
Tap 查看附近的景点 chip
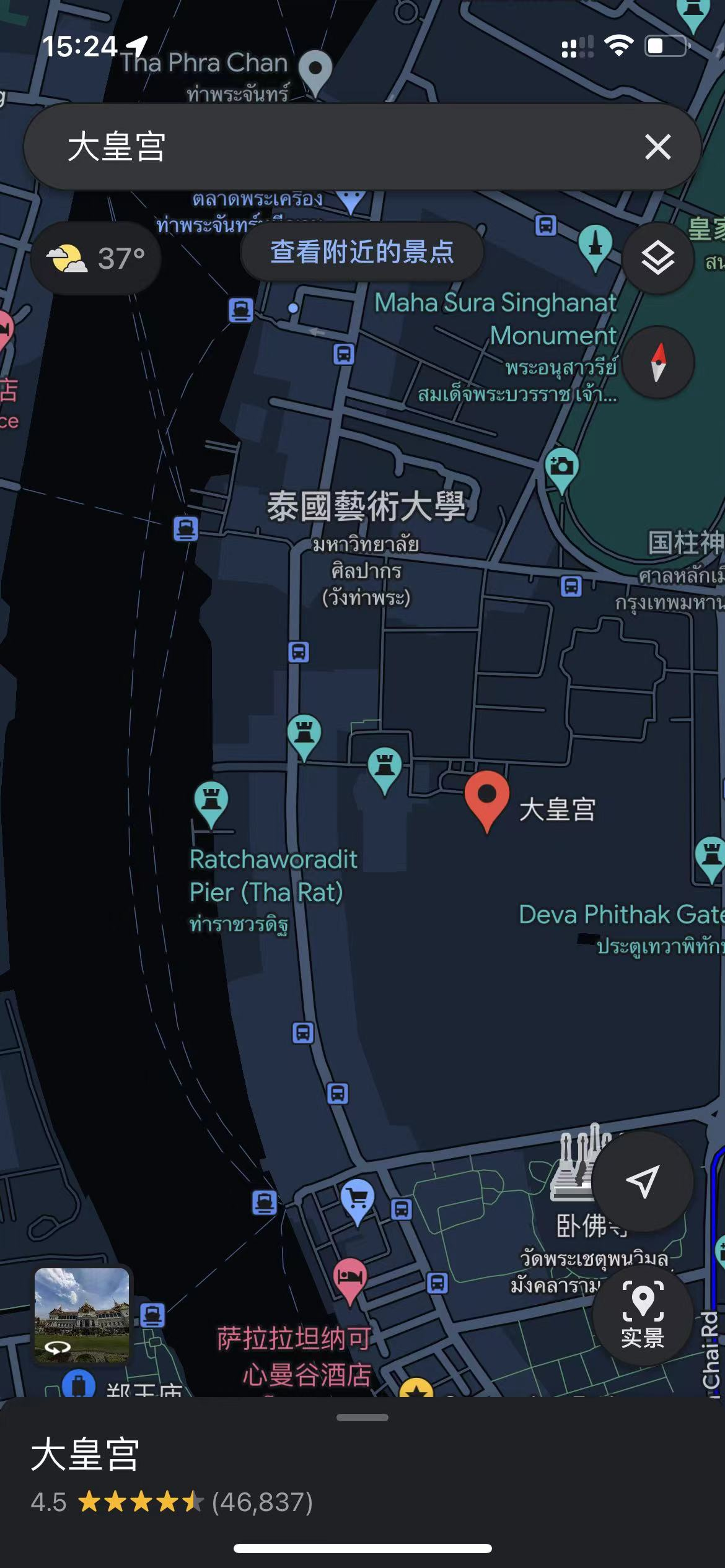[x=362, y=252]
